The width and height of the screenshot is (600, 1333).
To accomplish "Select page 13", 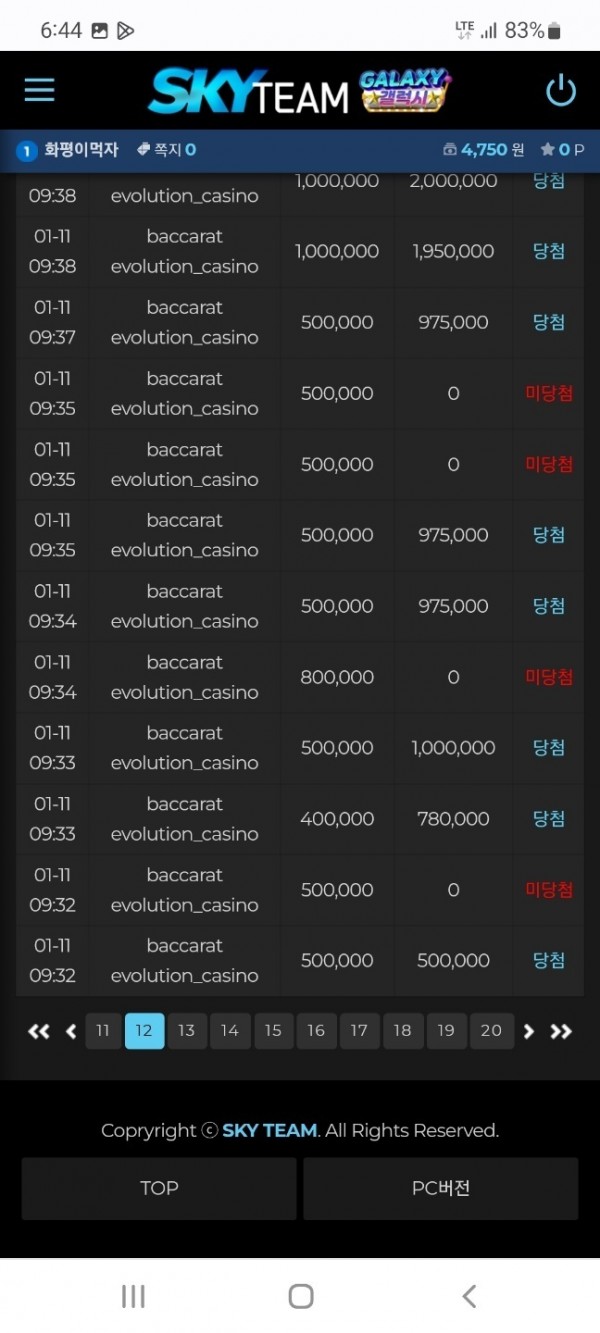I will [x=187, y=1031].
